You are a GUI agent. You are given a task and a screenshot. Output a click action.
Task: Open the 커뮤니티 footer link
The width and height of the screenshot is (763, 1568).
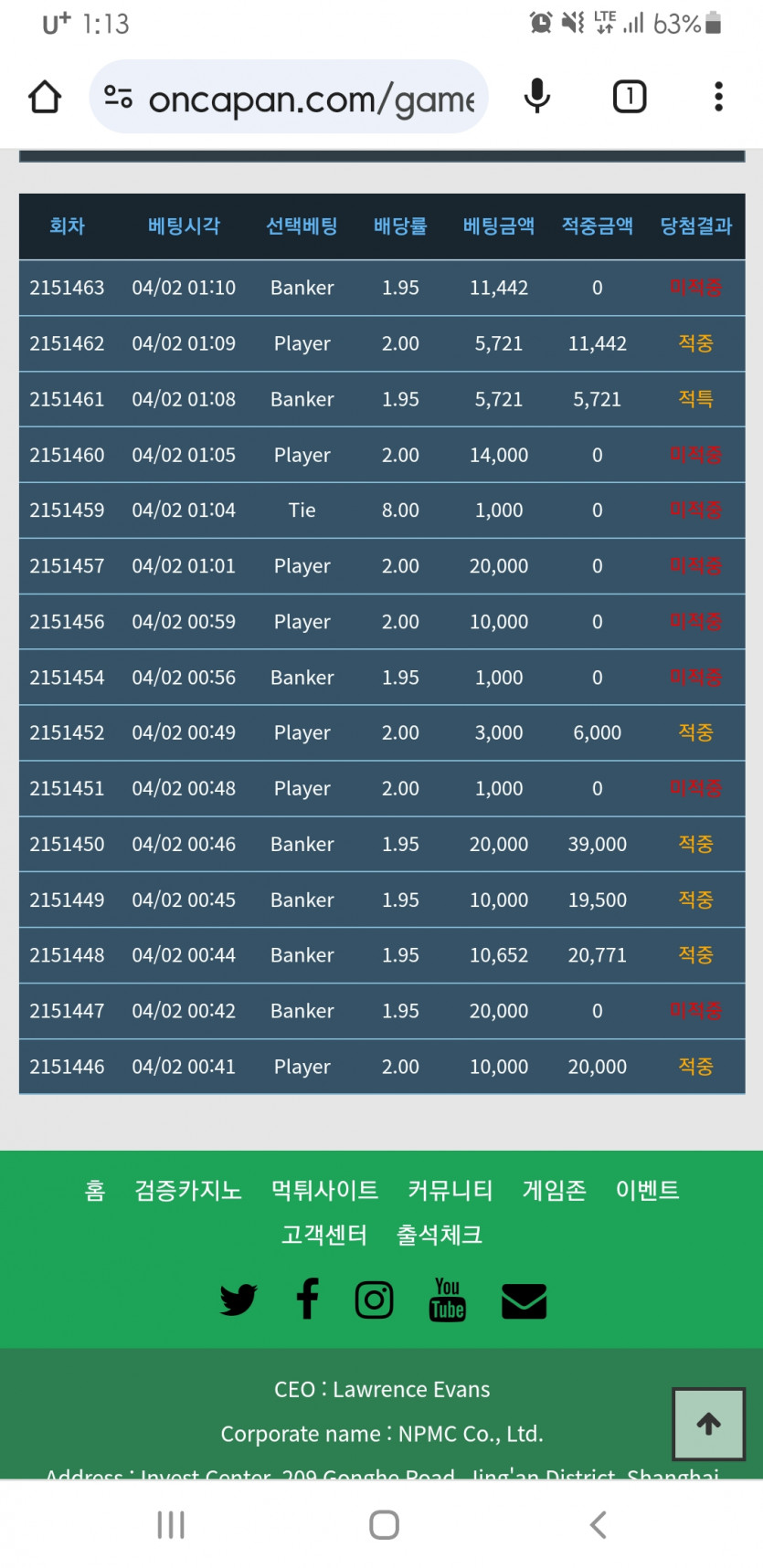[450, 1190]
